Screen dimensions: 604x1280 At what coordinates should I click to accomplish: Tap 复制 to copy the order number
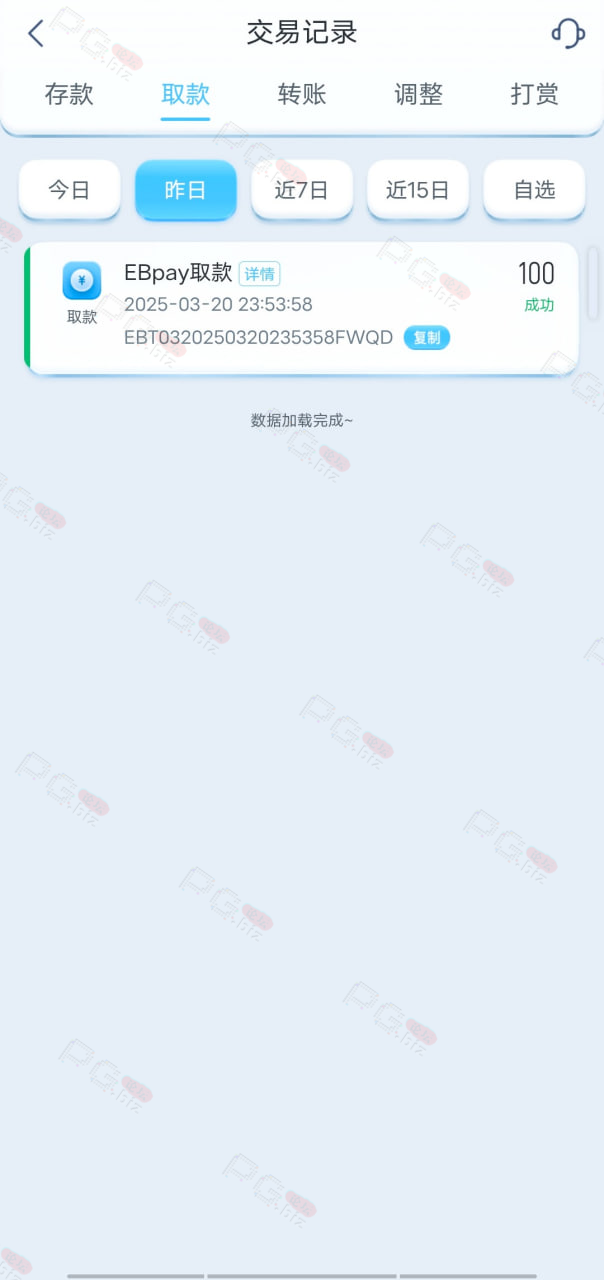[x=427, y=338]
